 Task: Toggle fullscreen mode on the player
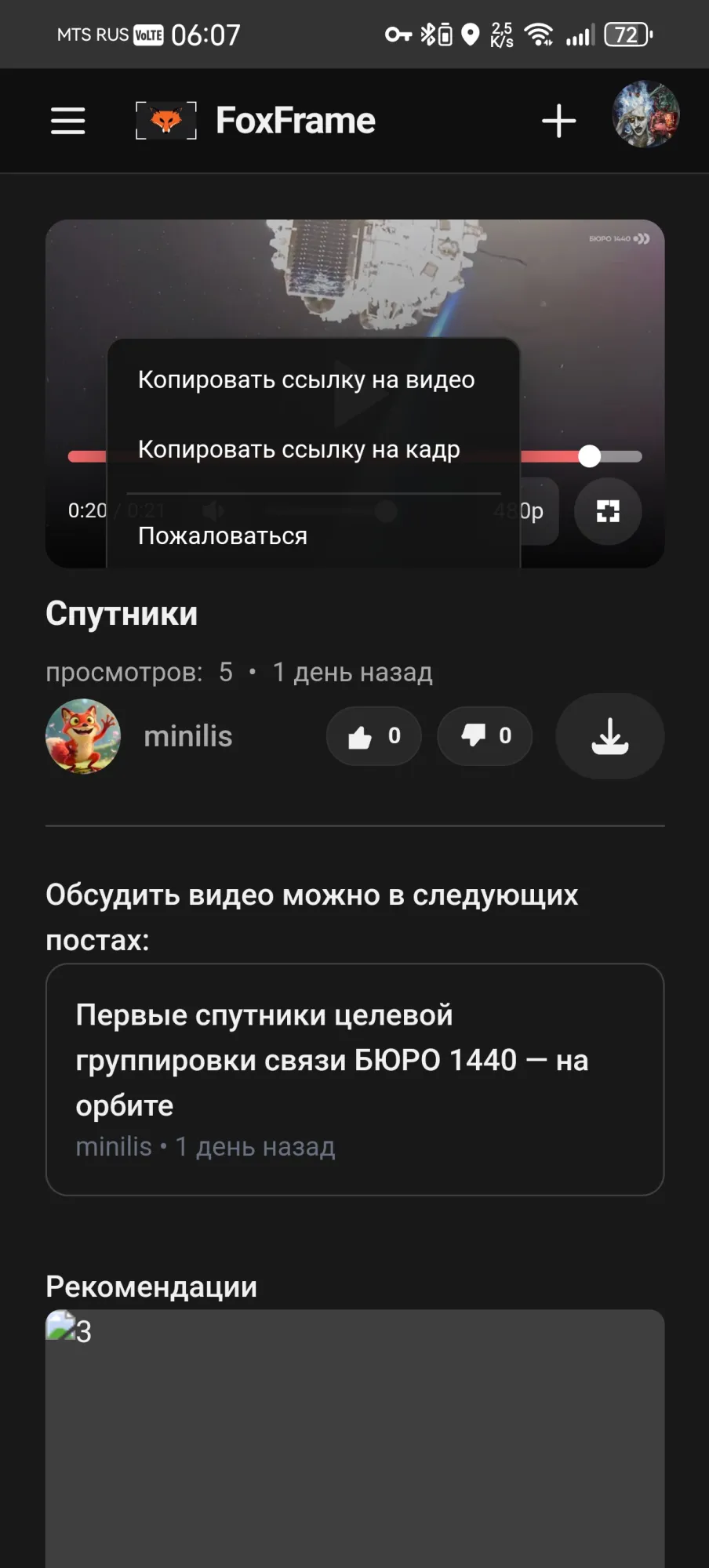coord(608,511)
